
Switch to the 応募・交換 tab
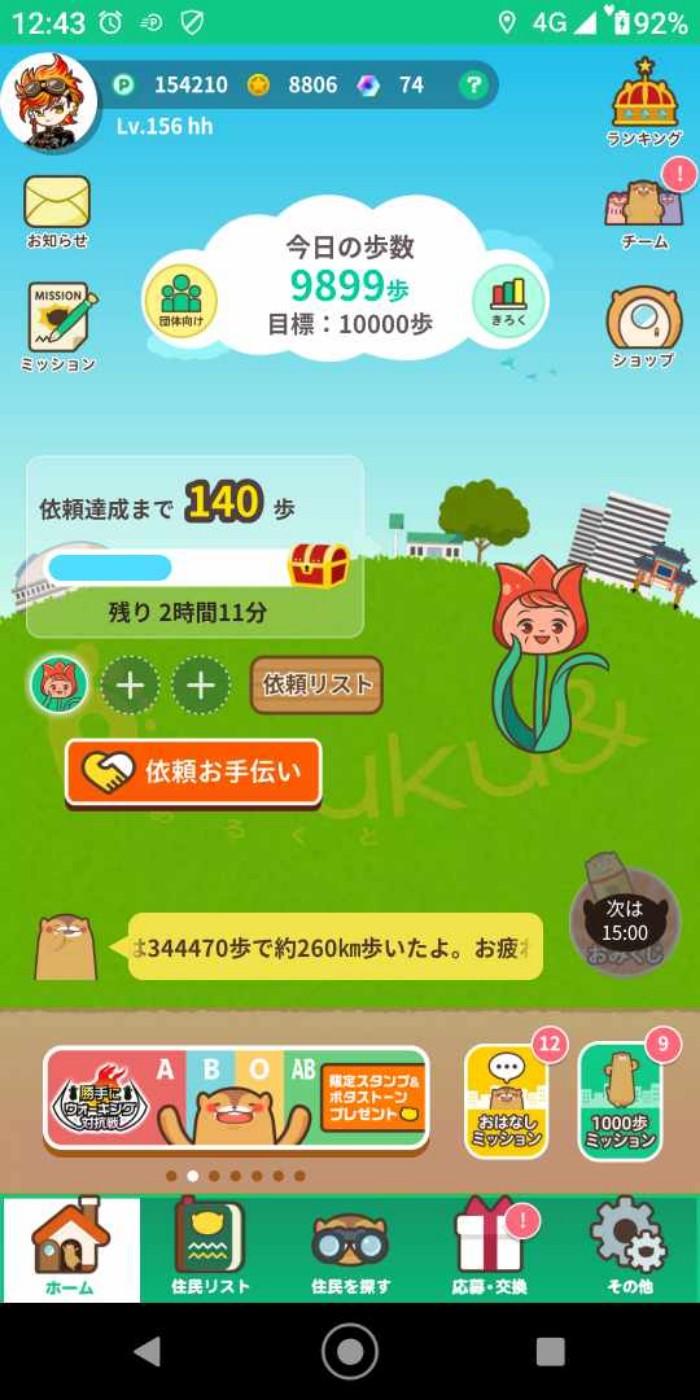(x=489, y=1248)
